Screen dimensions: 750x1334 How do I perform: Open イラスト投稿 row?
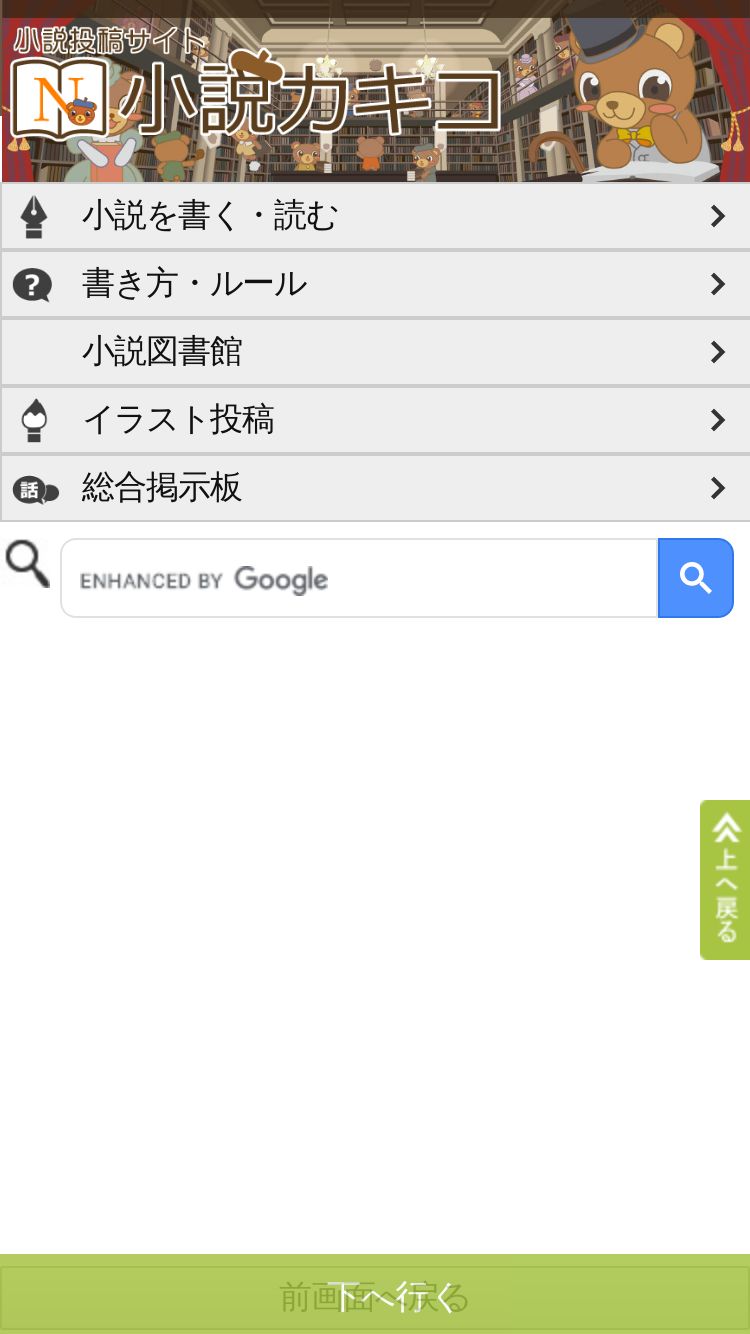[375, 420]
